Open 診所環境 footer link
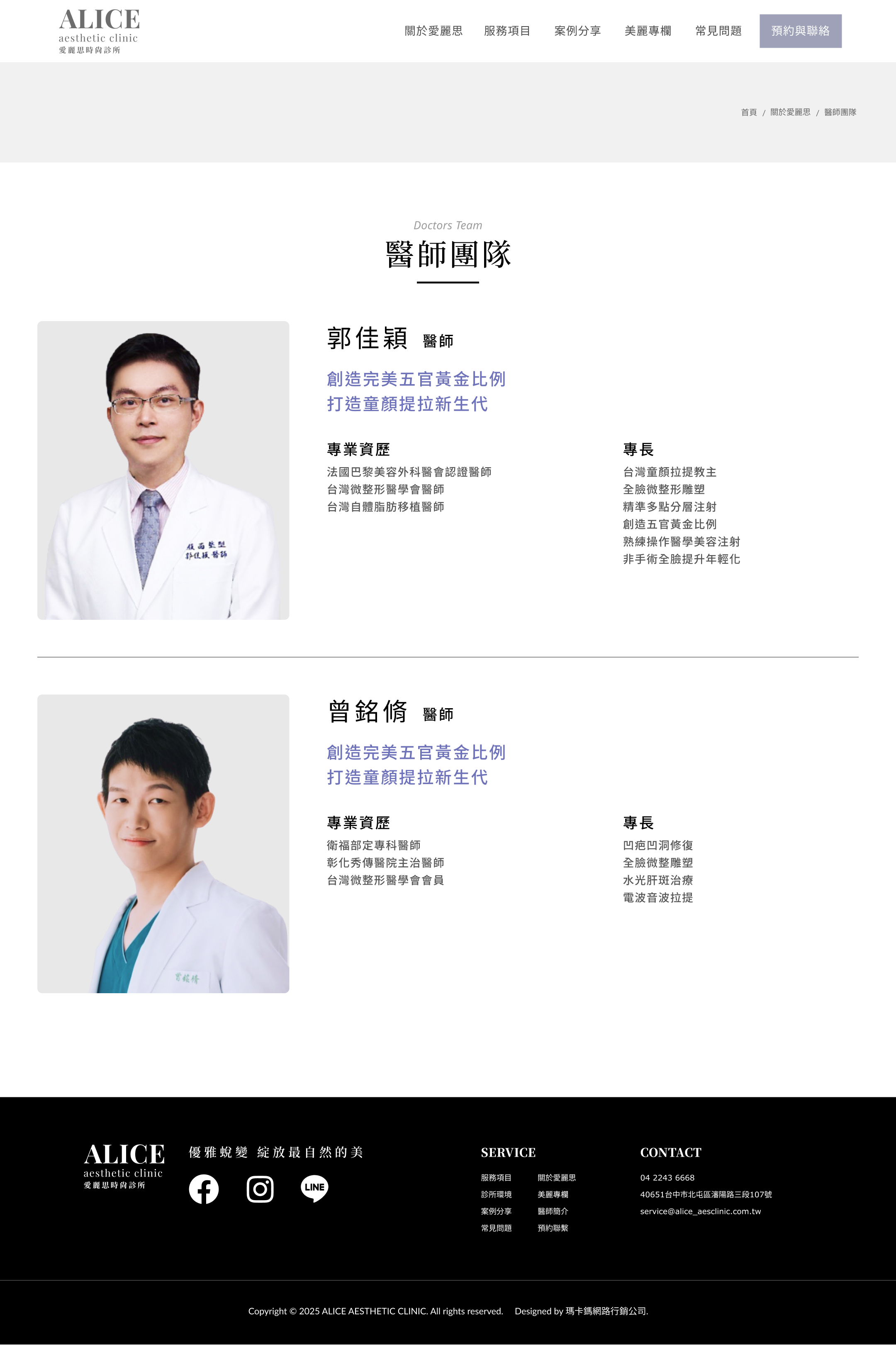Viewport: 896px width, 1345px height. pyautogui.click(x=496, y=1194)
